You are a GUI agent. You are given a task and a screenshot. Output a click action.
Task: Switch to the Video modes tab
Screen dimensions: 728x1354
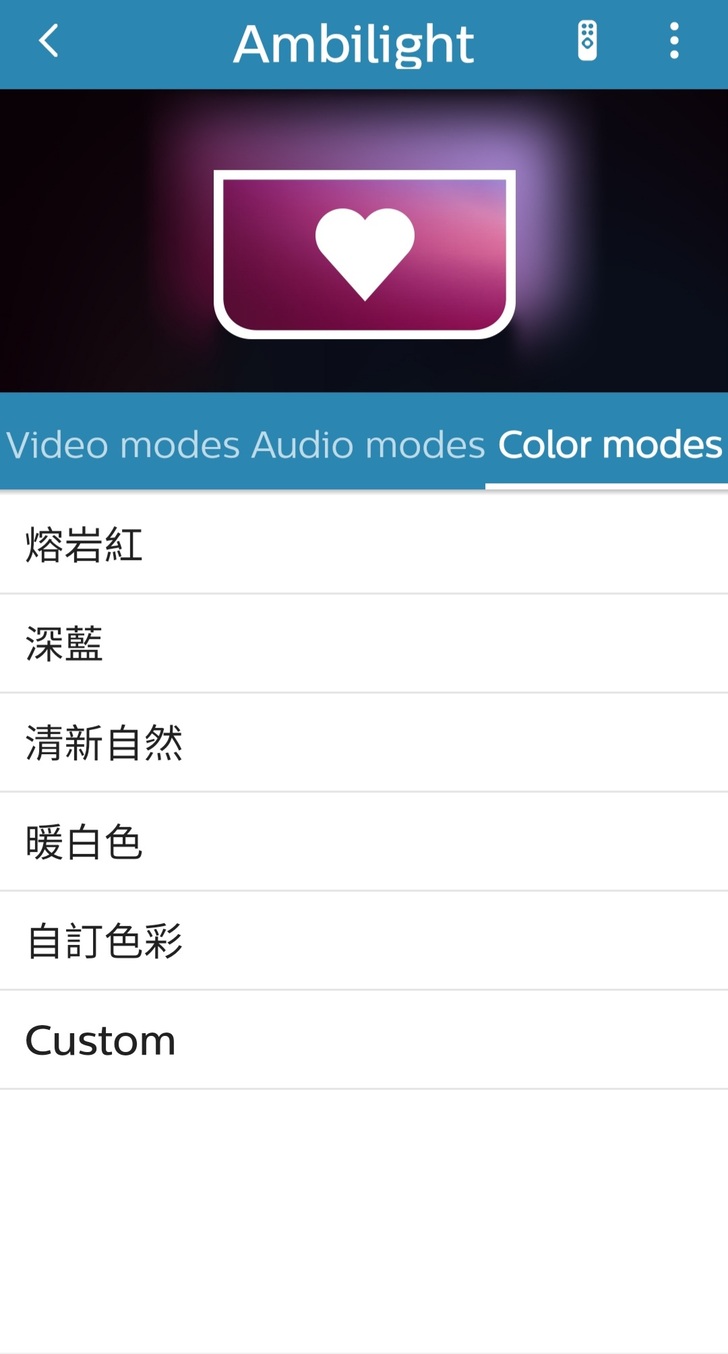(123, 444)
